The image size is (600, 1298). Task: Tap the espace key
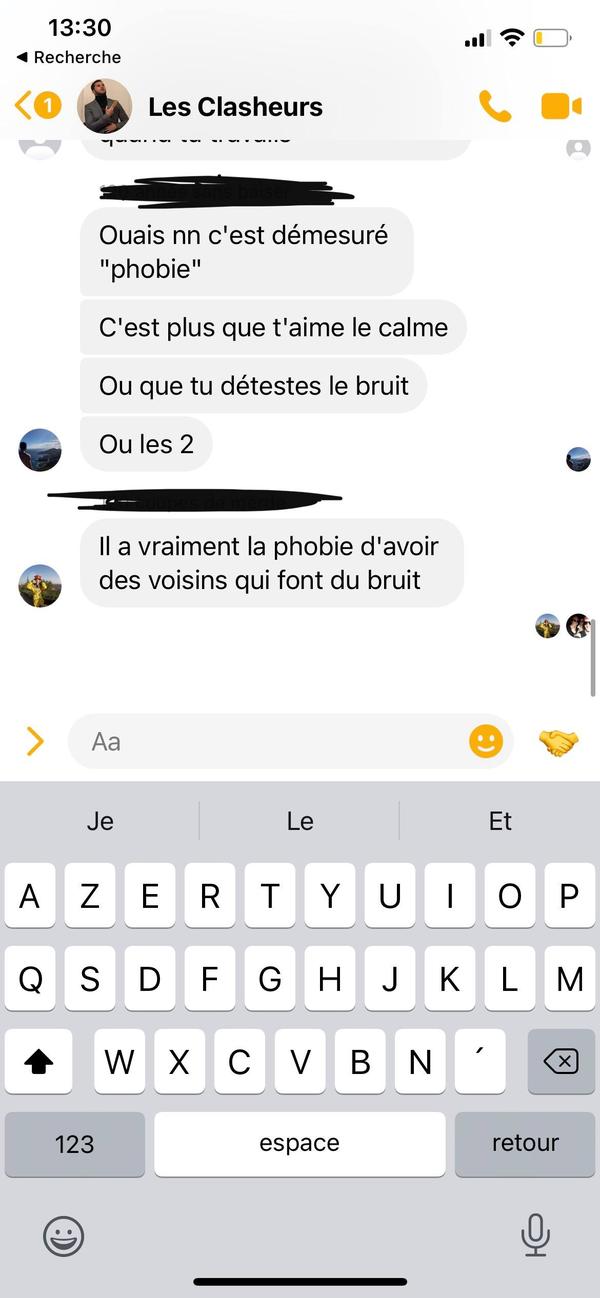pyautogui.click(x=300, y=1144)
